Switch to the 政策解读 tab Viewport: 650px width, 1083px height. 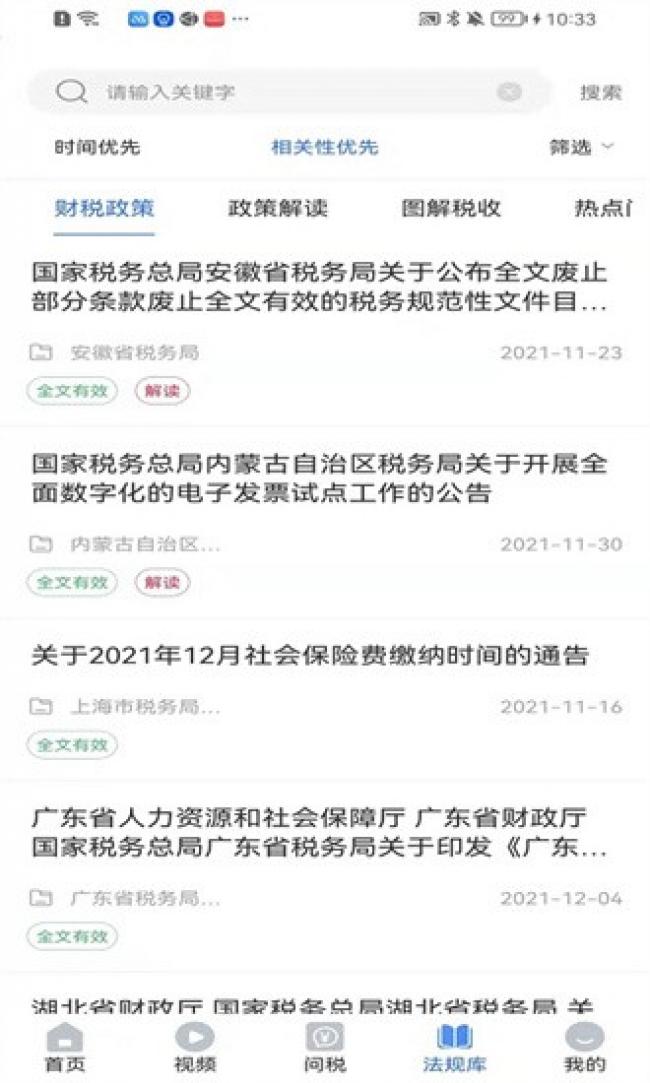pyautogui.click(x=278, y=208)
